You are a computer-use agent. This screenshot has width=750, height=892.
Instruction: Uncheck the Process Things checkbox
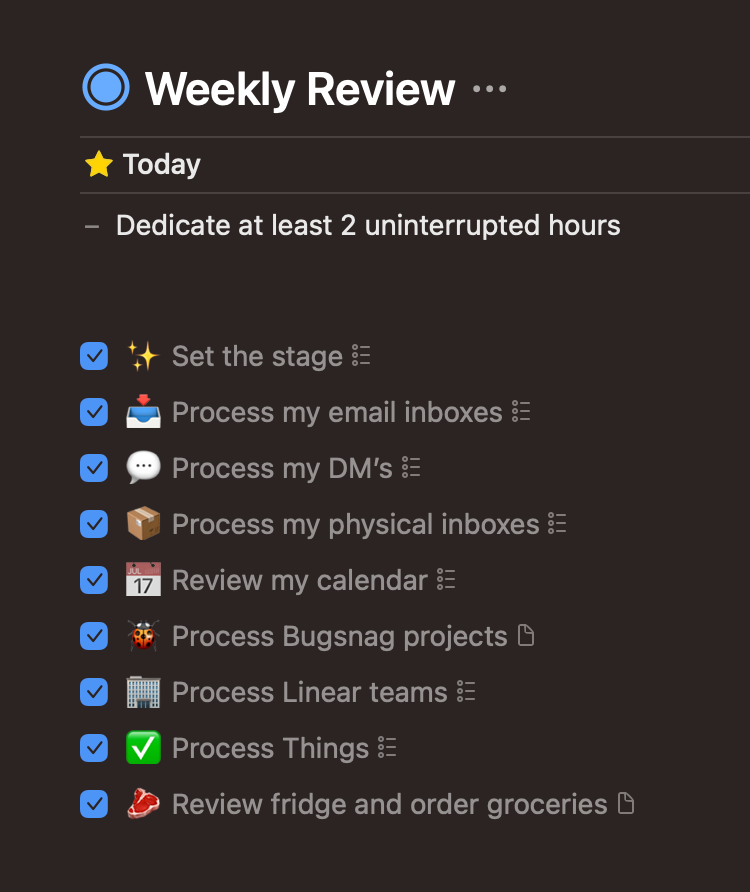[x=94, y=748]
